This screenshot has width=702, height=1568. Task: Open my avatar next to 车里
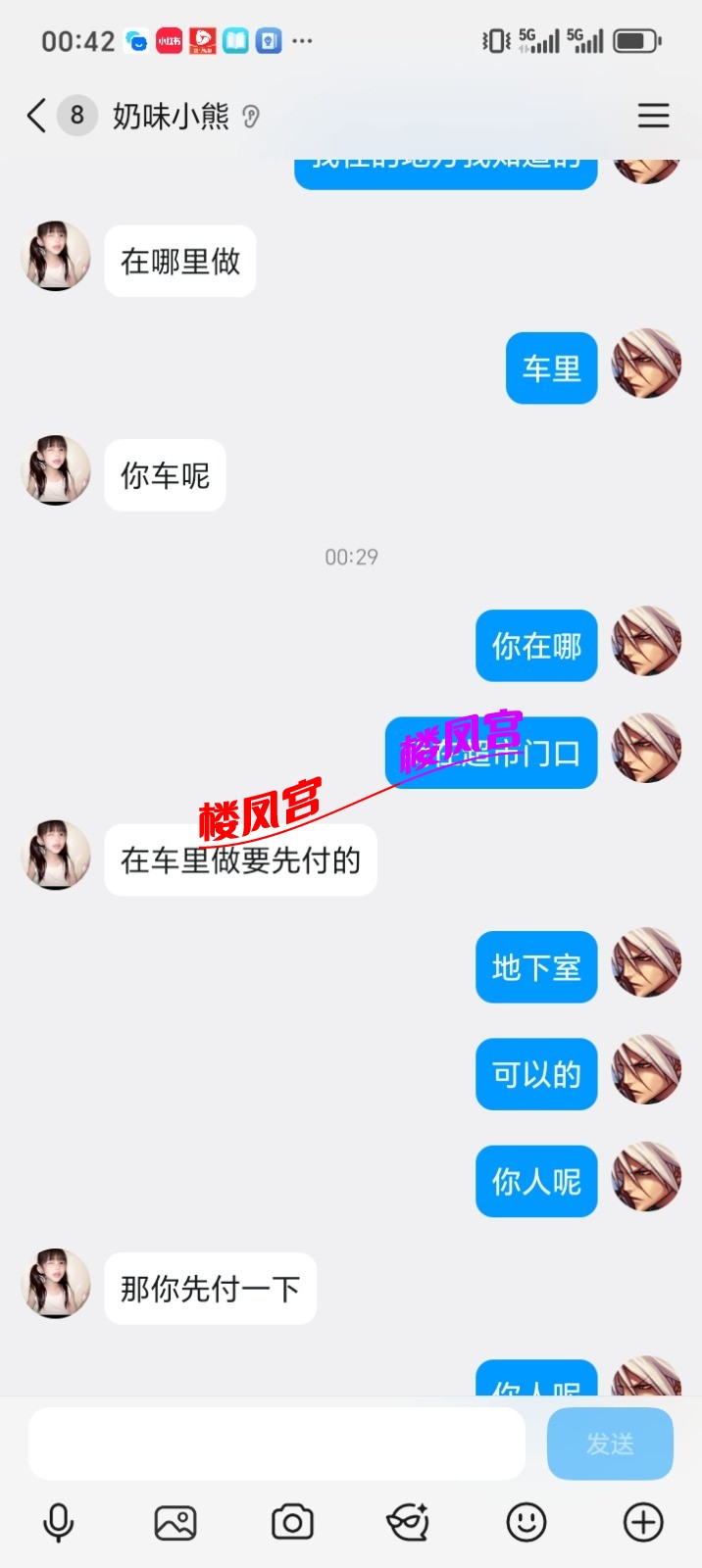[646, 364]
